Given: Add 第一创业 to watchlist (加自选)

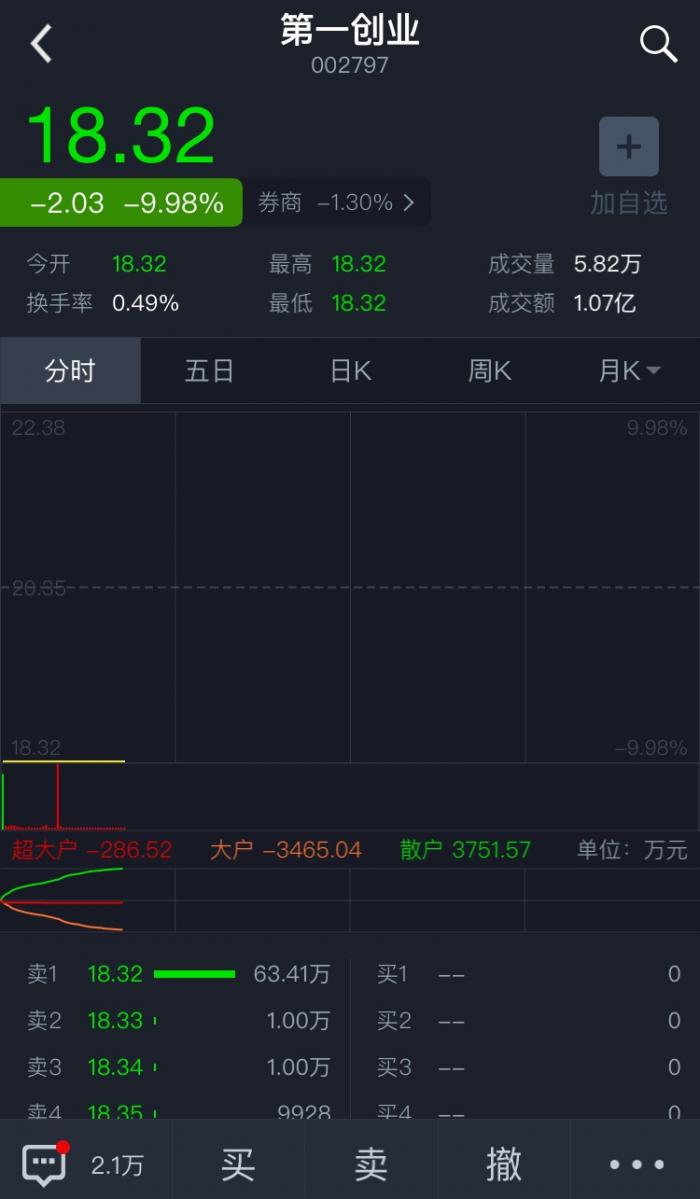Looking at the screenshot, I should 628,166.
